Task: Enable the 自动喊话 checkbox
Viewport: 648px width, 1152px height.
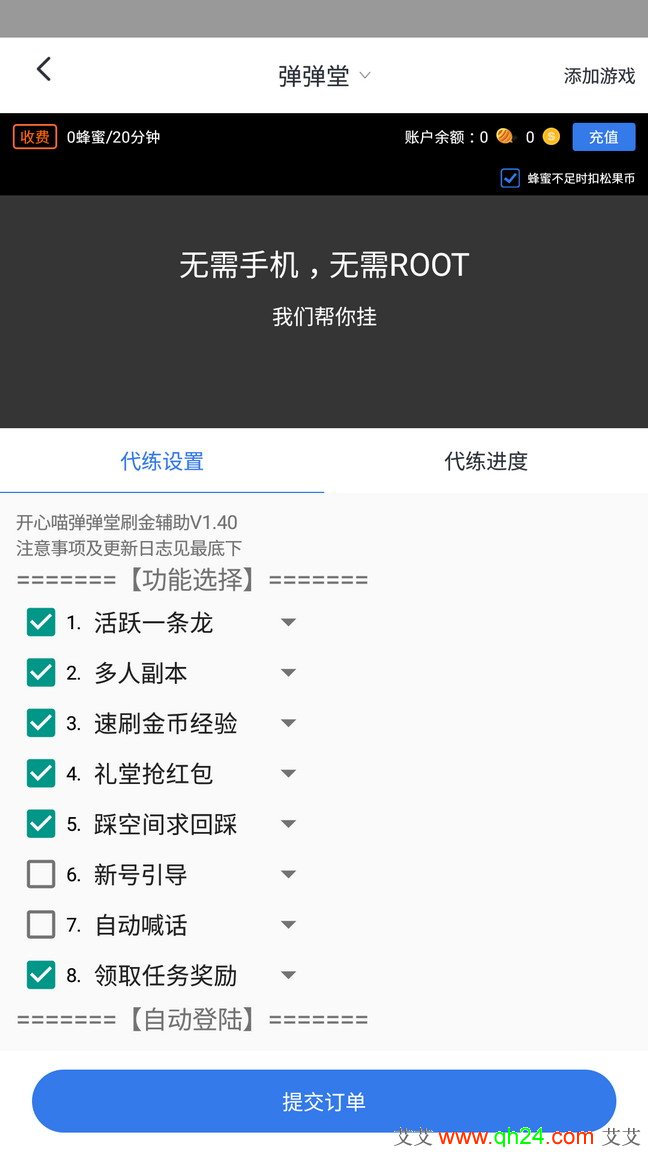Action: pos(41,925)
